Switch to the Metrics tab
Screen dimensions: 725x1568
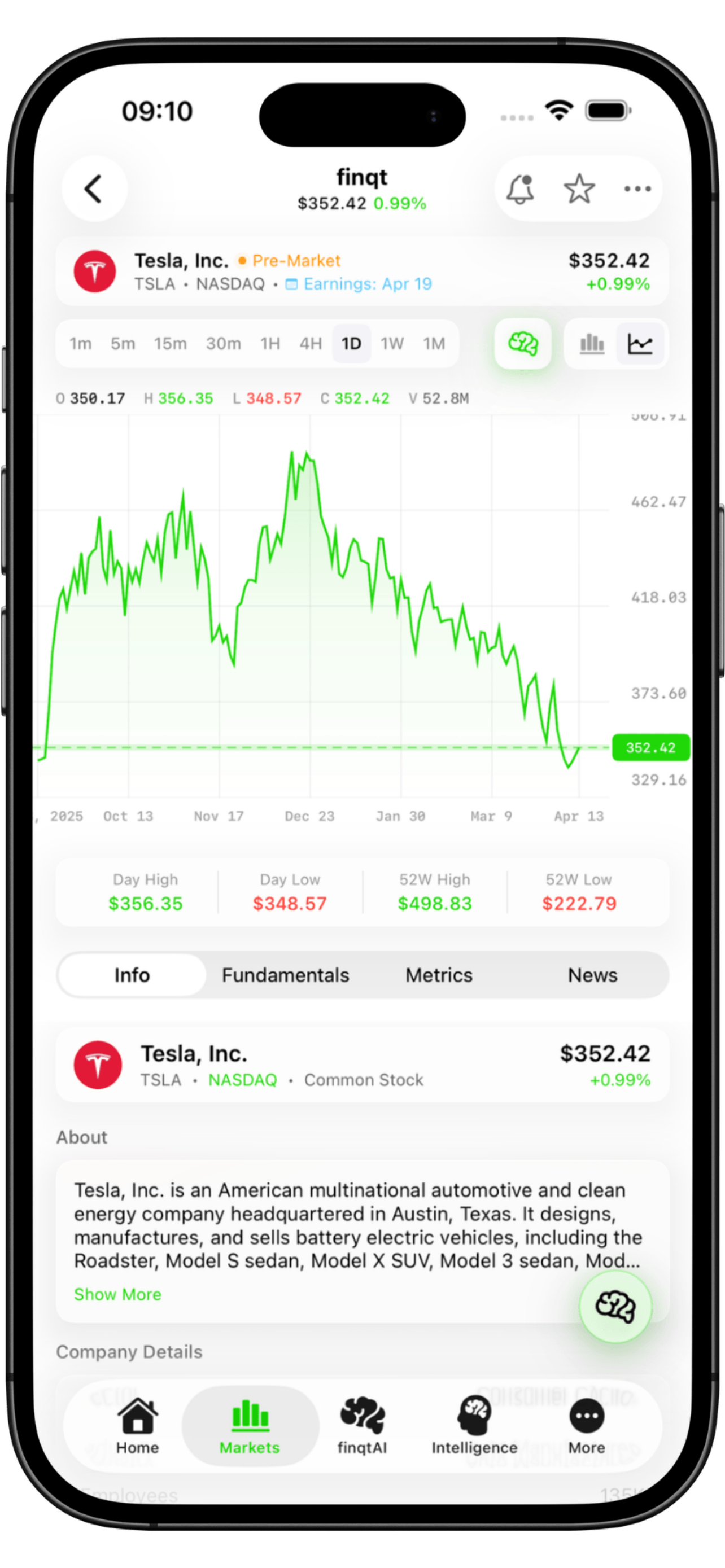coord(439,975)
